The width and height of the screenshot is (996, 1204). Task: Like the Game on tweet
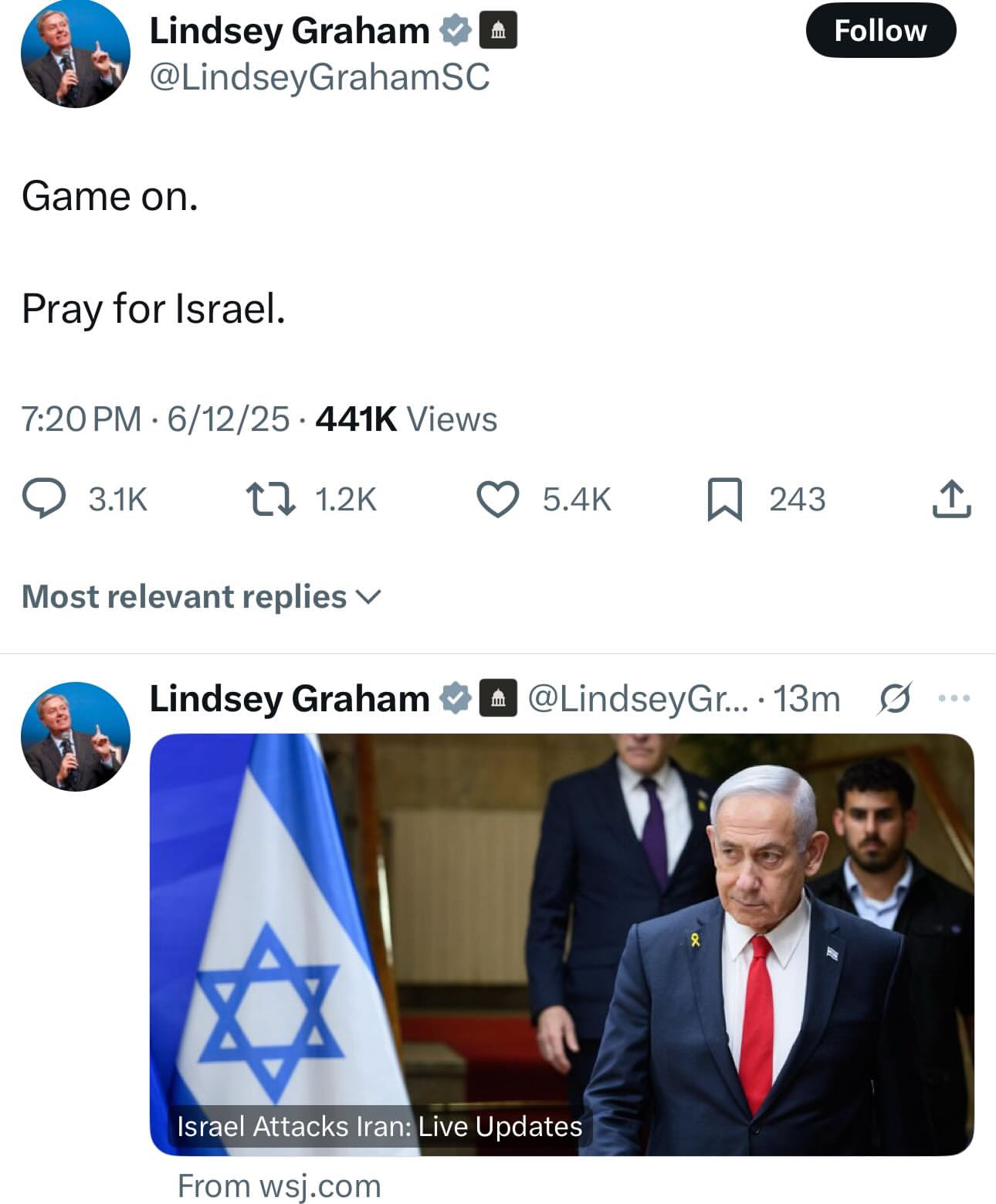click(x=498, y=499)
